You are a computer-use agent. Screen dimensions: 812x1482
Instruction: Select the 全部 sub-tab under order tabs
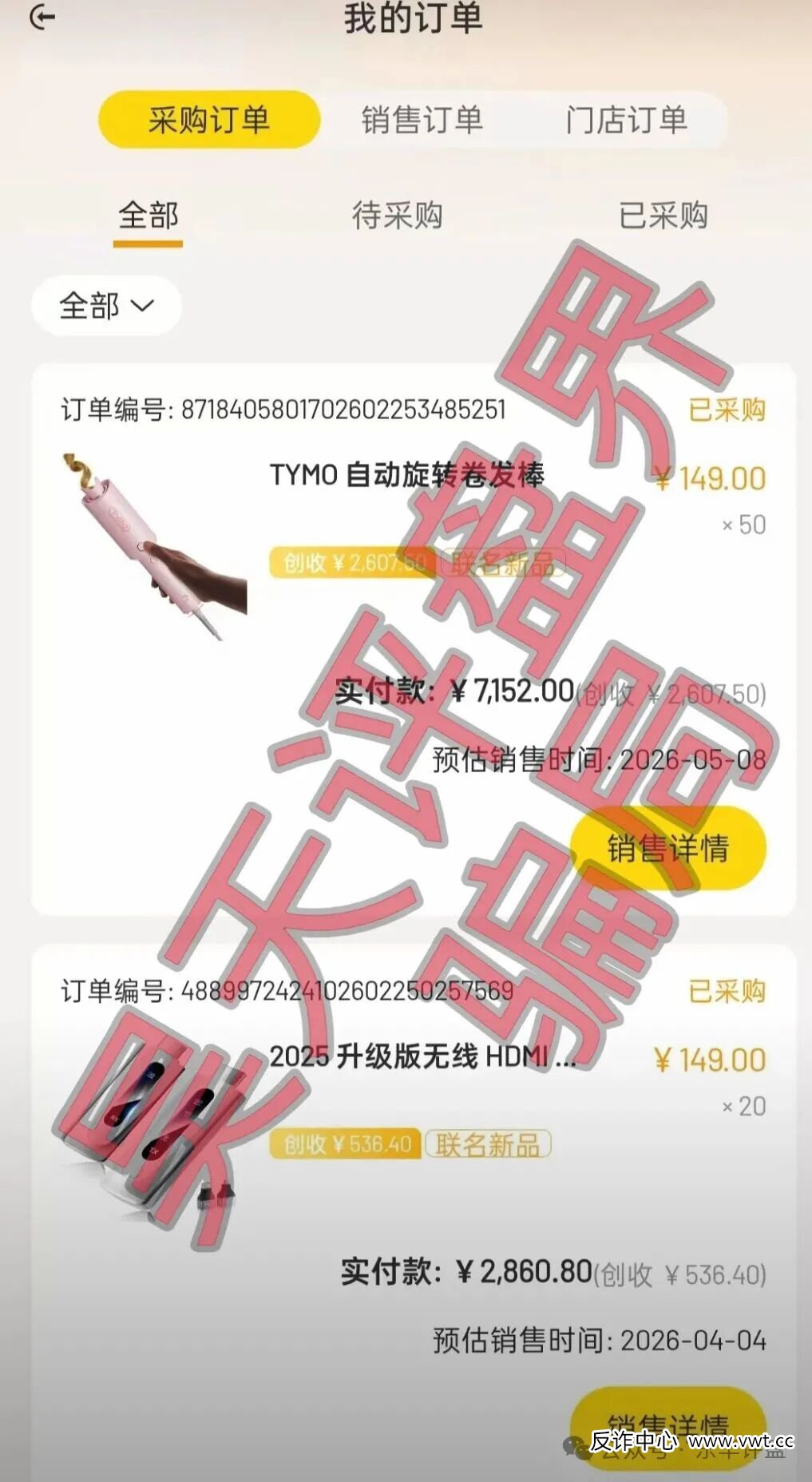coord(149,214)
